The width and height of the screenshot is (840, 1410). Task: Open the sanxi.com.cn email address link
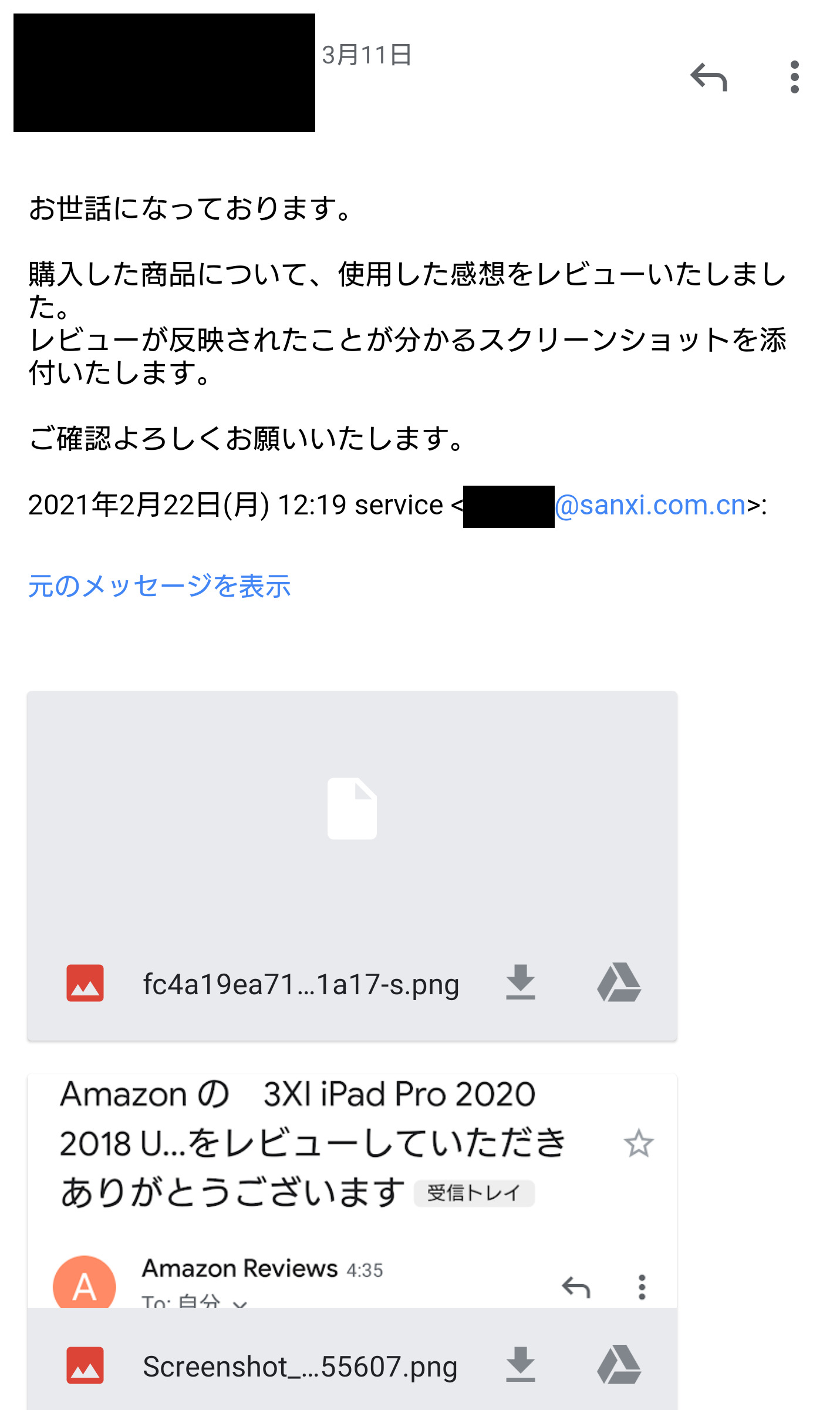(x=650, y=505)
